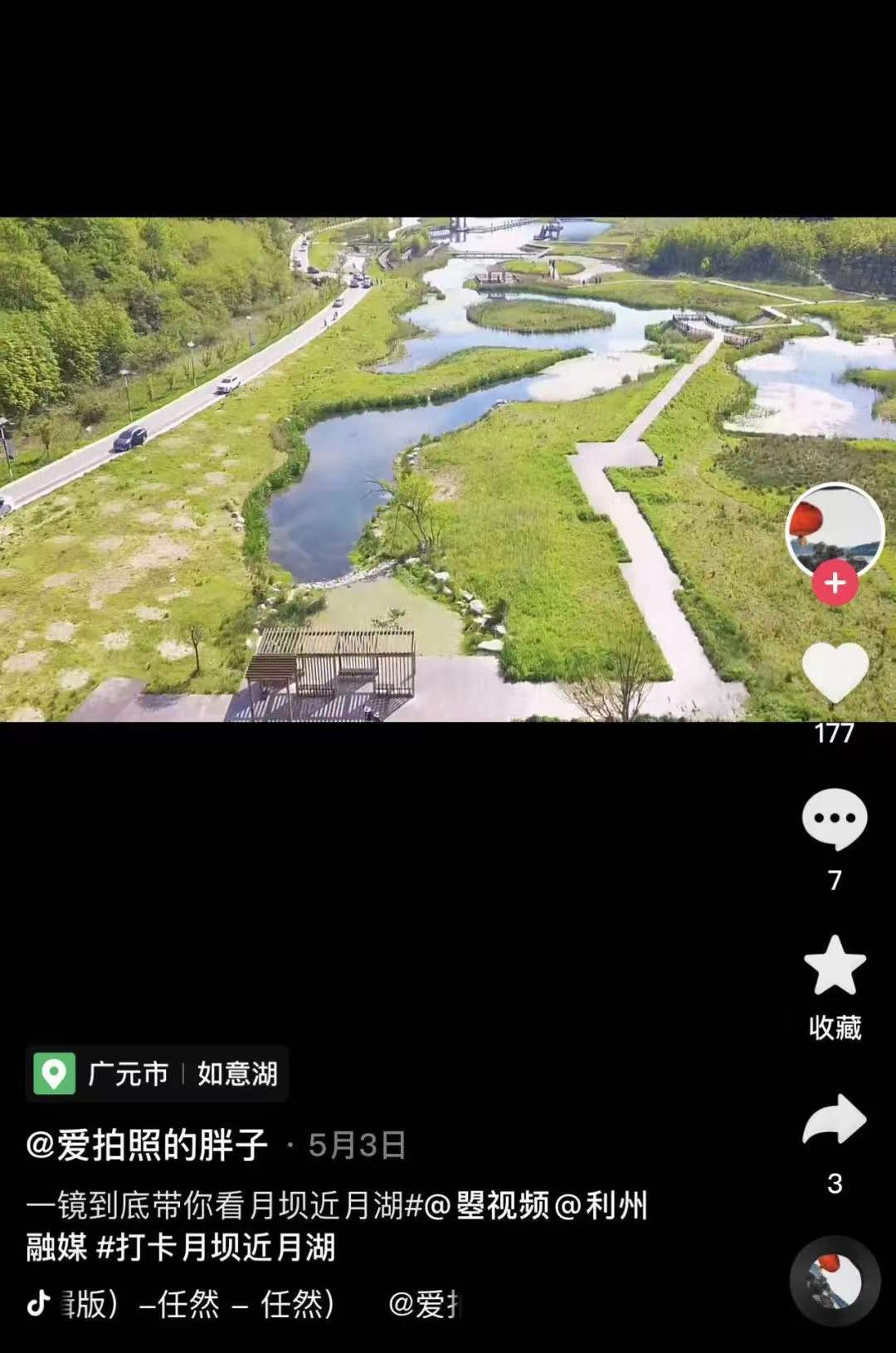Open the spinning music disc
The width and height of the screenshot is (896, 1353).
coord(835,1282)
